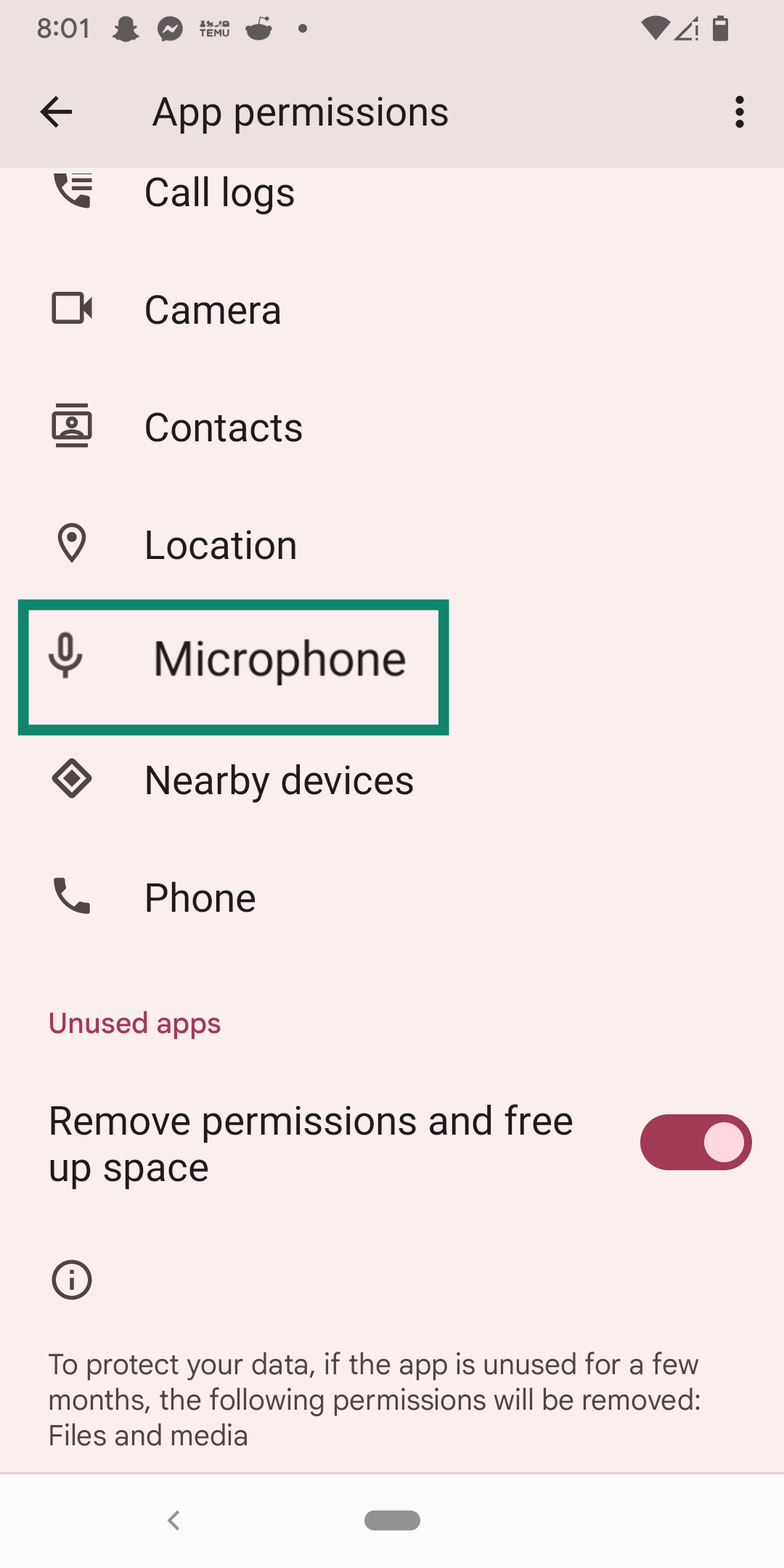Open the Camera permission entry
Screen dimensions: 784x1568
211,309
